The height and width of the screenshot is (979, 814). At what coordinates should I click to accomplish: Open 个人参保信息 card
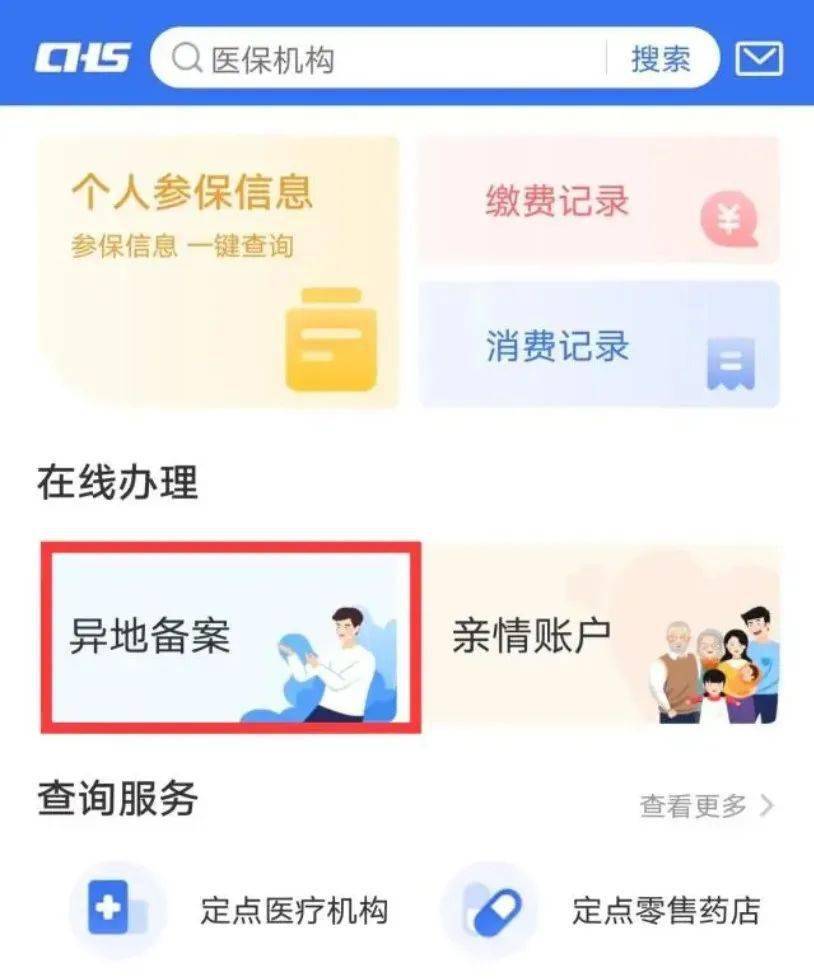(218, 272)
